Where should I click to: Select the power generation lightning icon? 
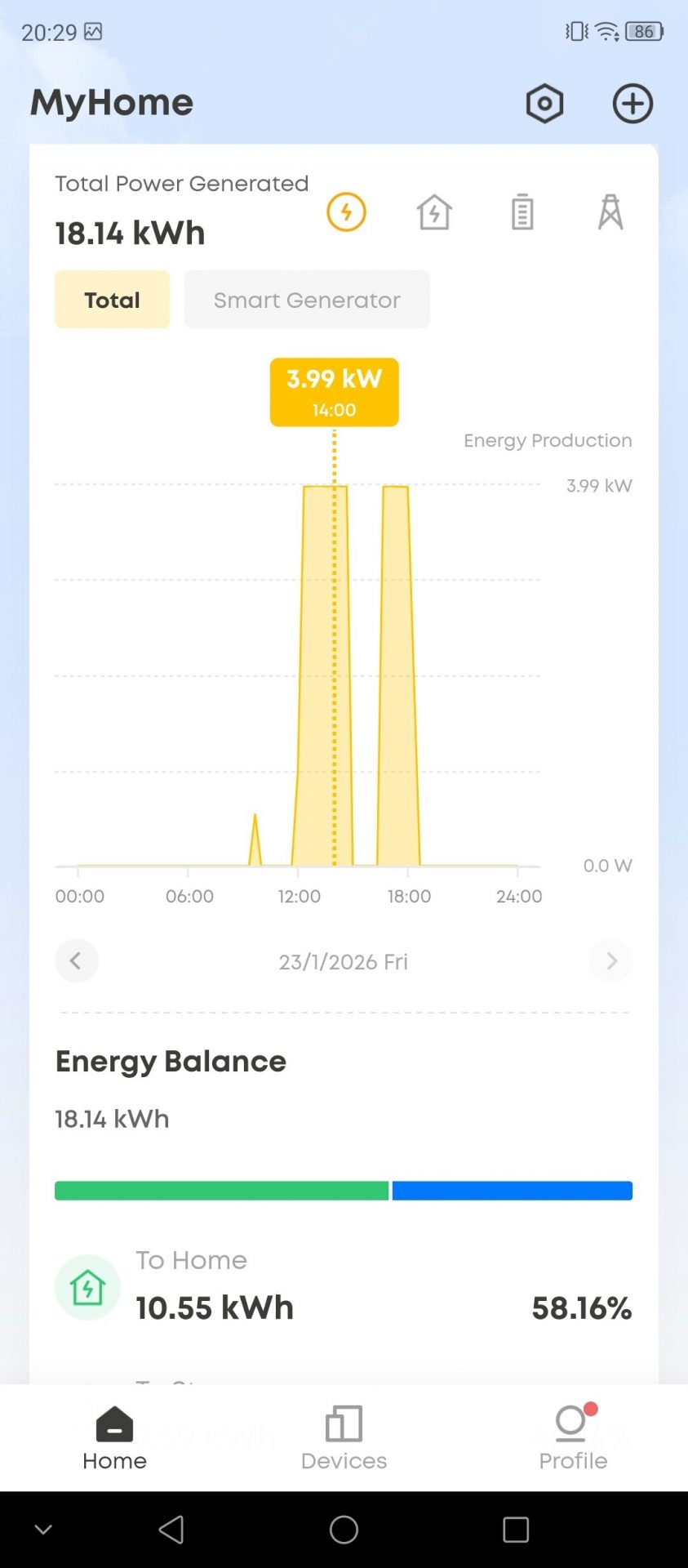(x=347, y=212)
